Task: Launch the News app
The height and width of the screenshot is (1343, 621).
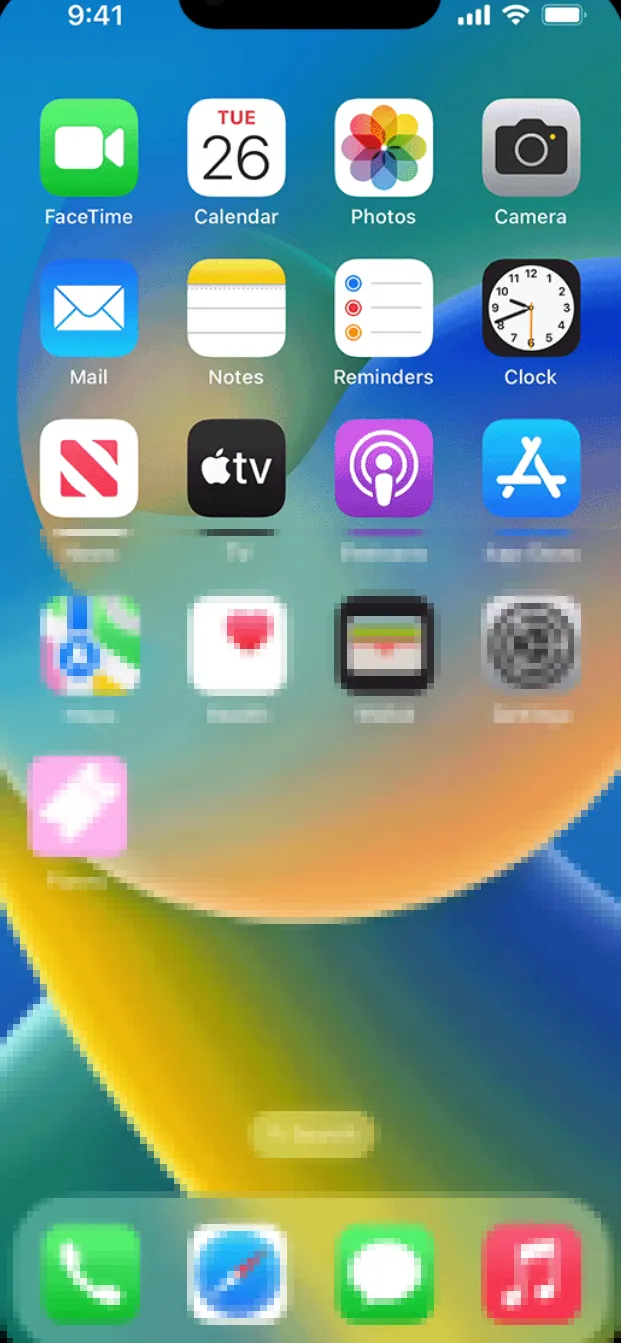Action: tap(89, 468)
